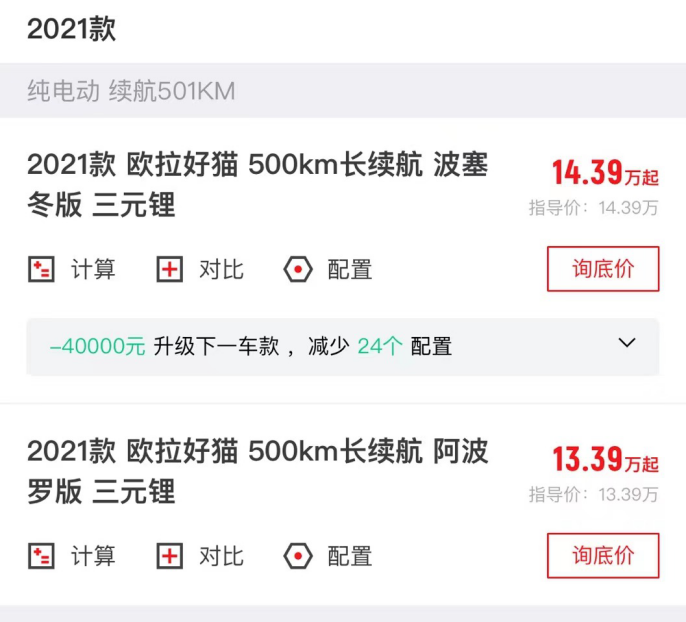The width and height of the screenshot is (686, 622).
Task: Tap 询底价 for 阿波罗版 13.39万
Action: pyautogui.click(x=602, y=555)
